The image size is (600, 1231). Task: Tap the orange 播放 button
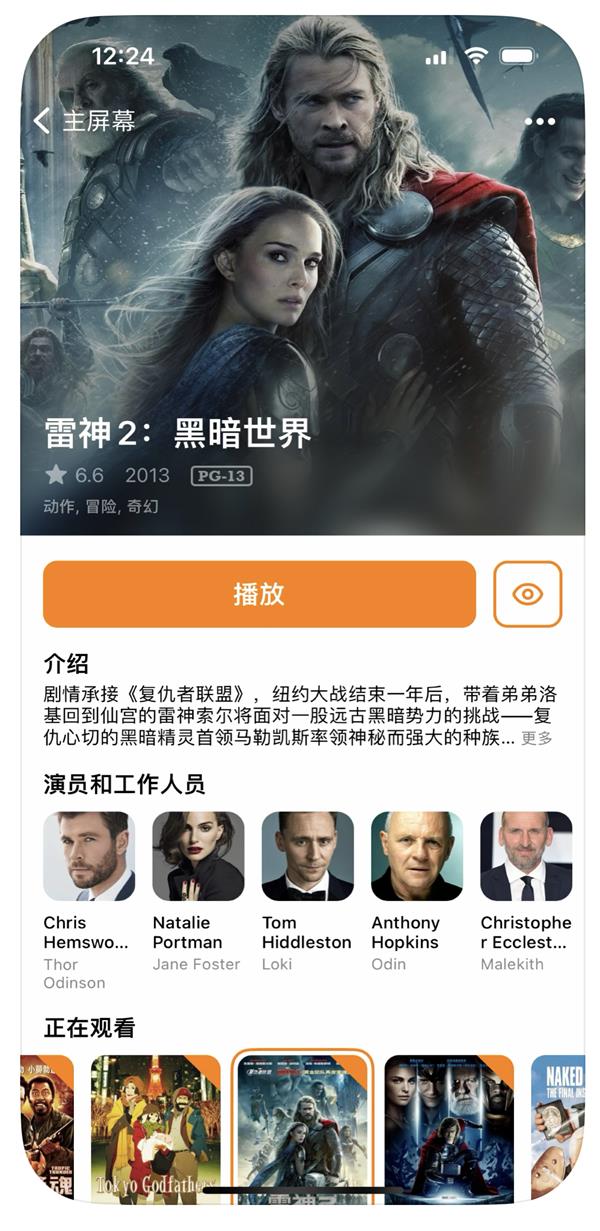pyautogui.click(x=259, y=594)
